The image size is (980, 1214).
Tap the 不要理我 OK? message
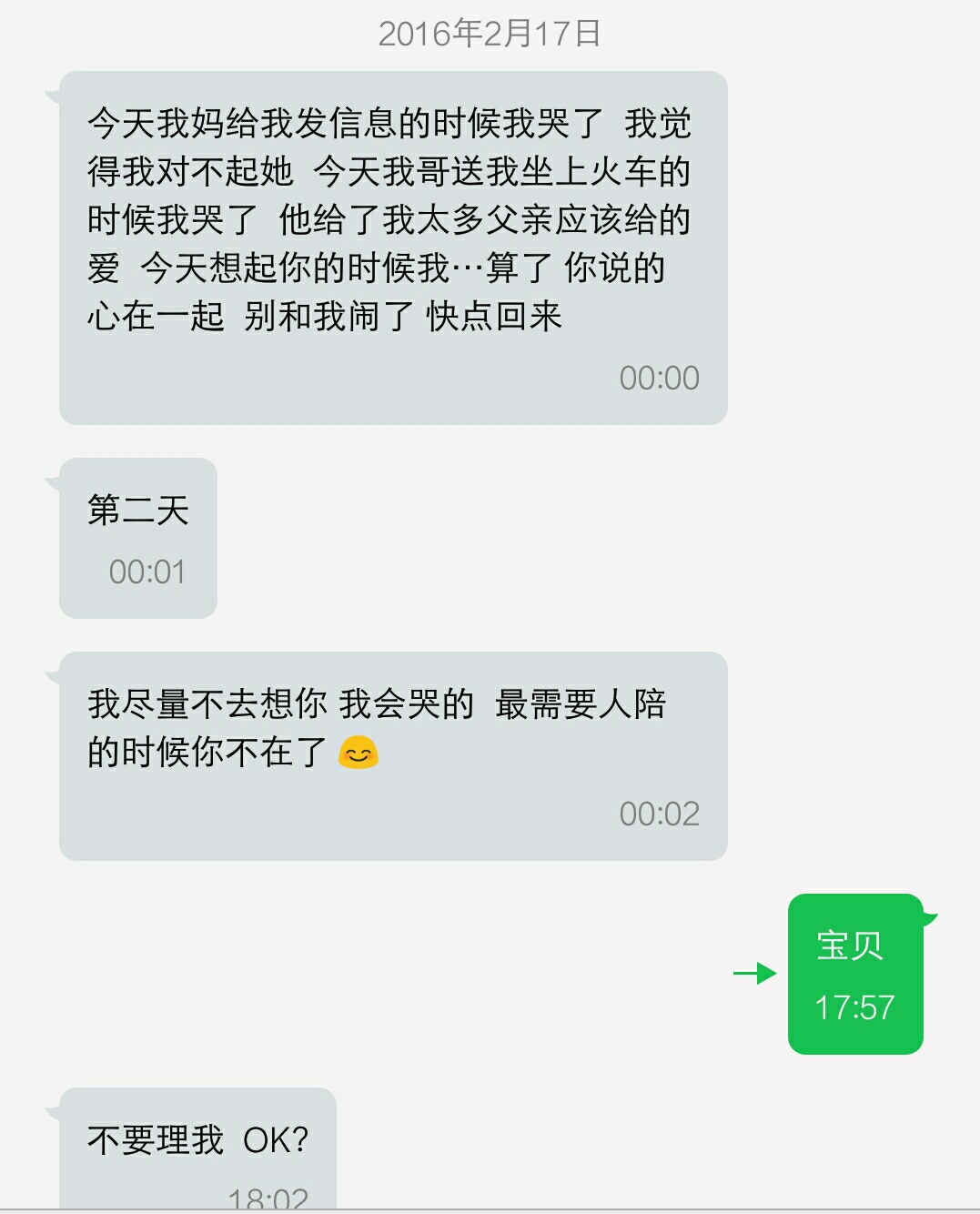(197, 1148)
